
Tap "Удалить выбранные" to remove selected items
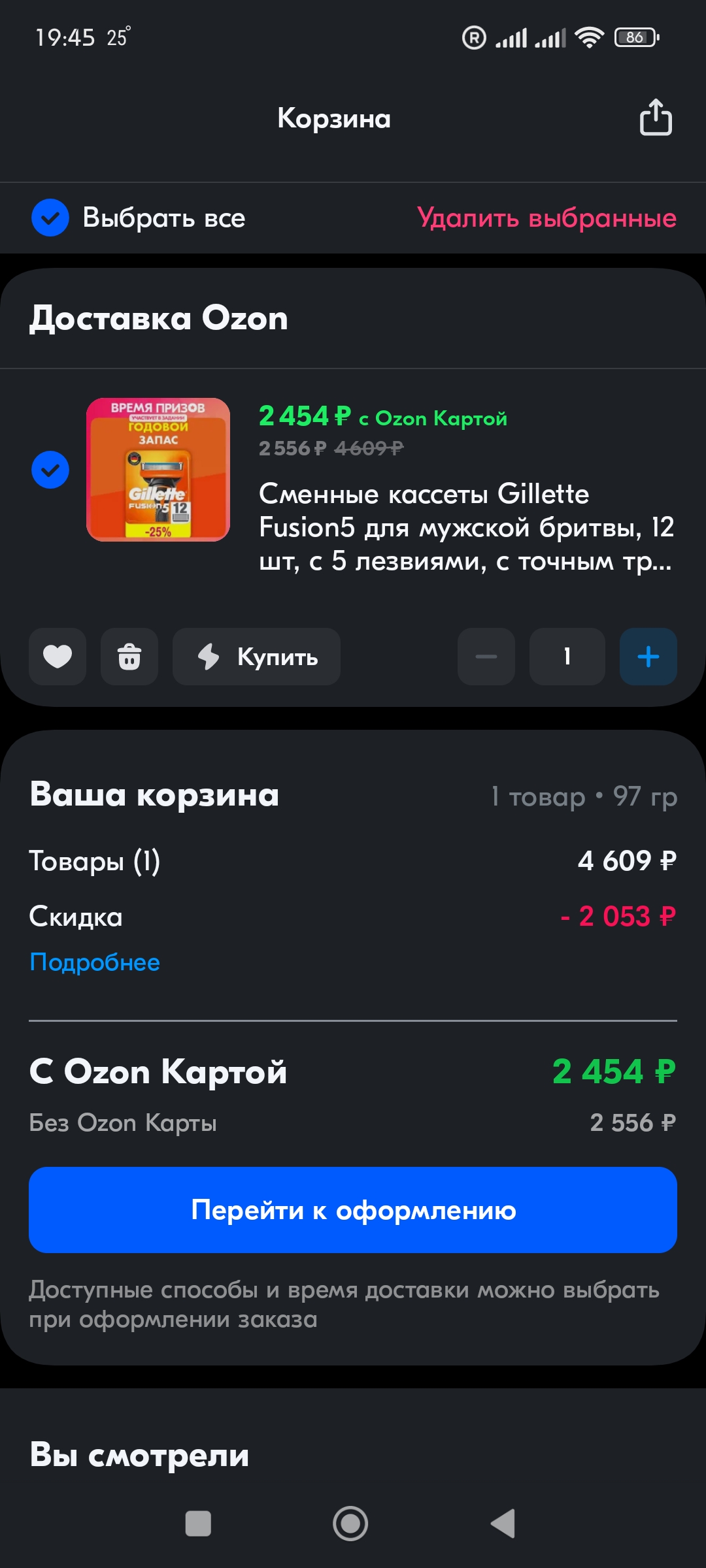tap(546, 218)
